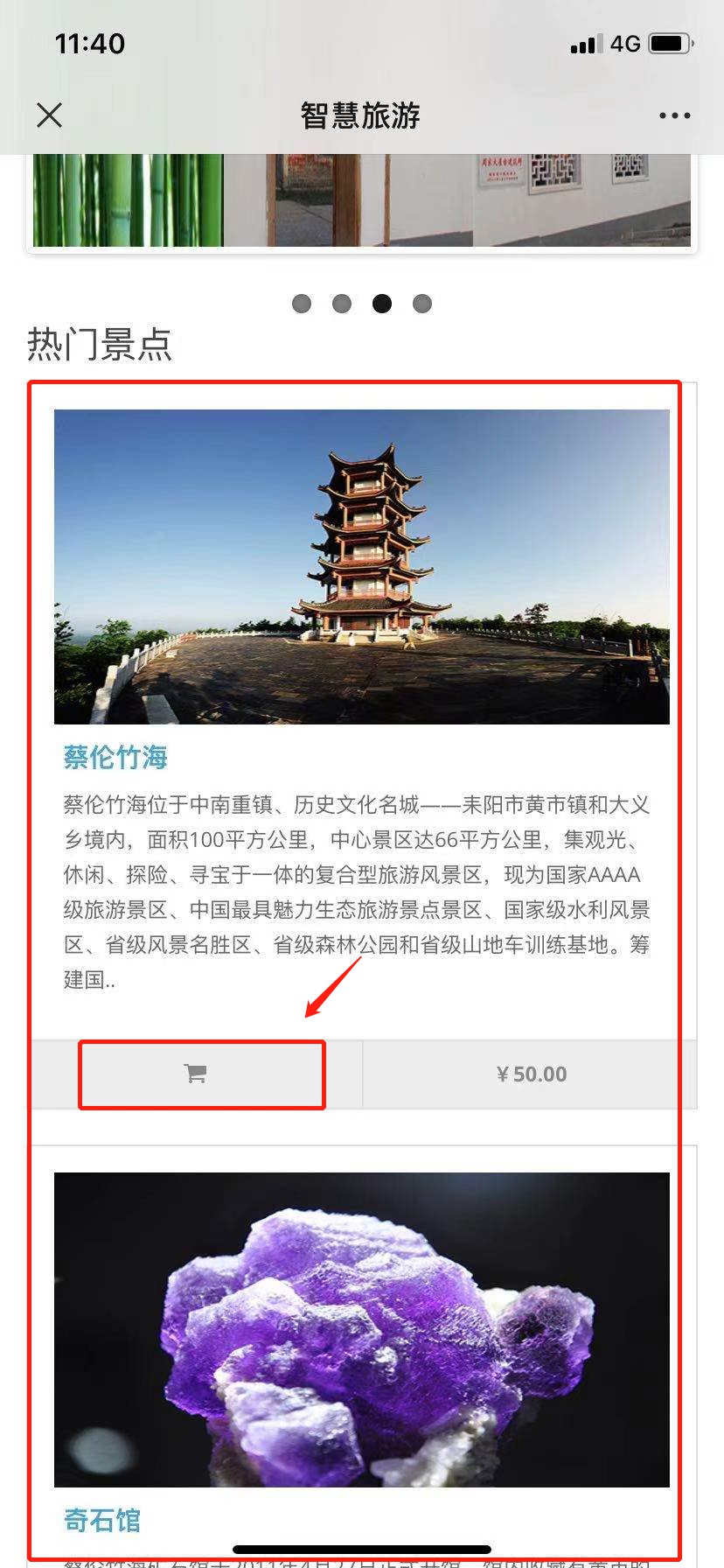View the 蔡伦竹海 pagoda photo
The height and width of the screenshot is (1568, 724).
tap(361, 566)
